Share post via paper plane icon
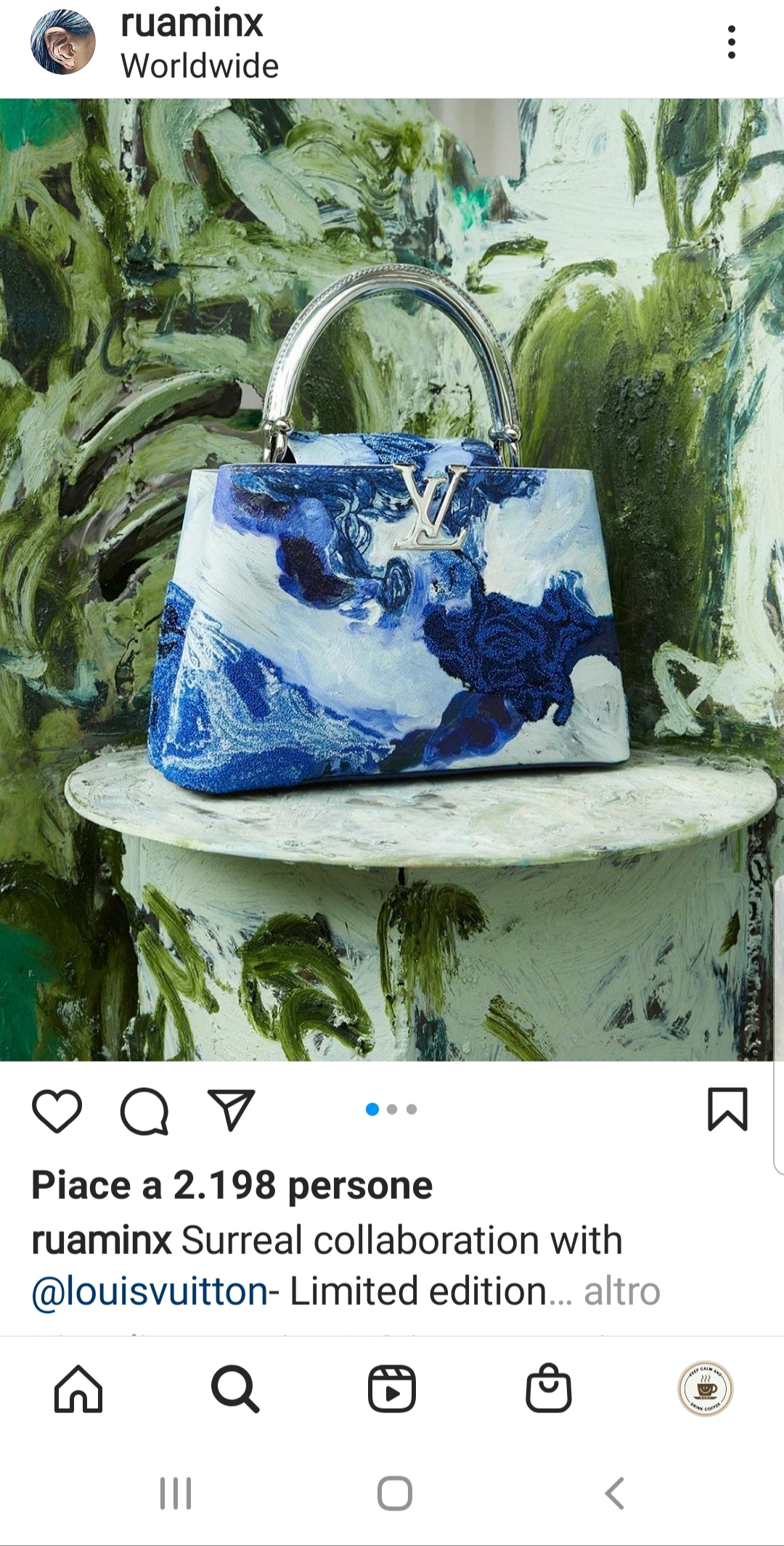Viewport: 784px width, 1546px height. 232,1110
